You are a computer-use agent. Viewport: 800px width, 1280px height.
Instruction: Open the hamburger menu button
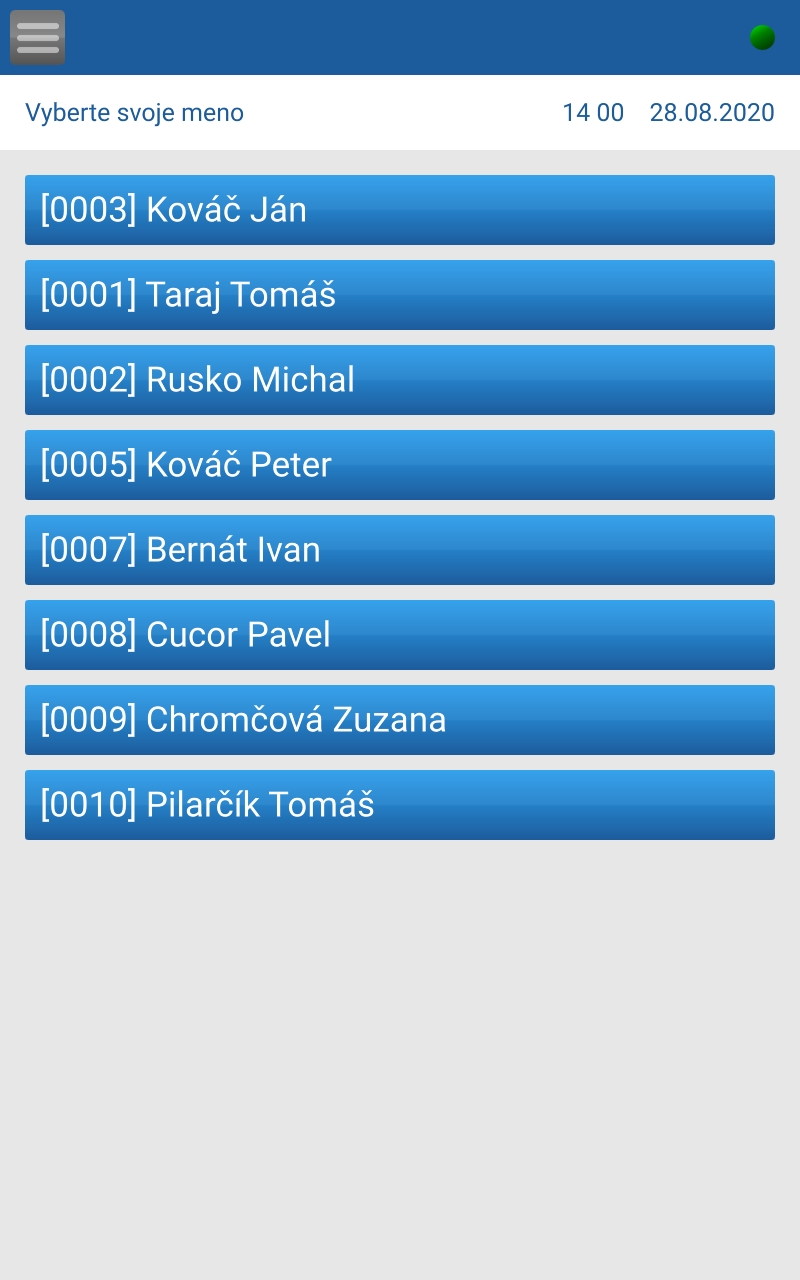click(x=38, y=38)
